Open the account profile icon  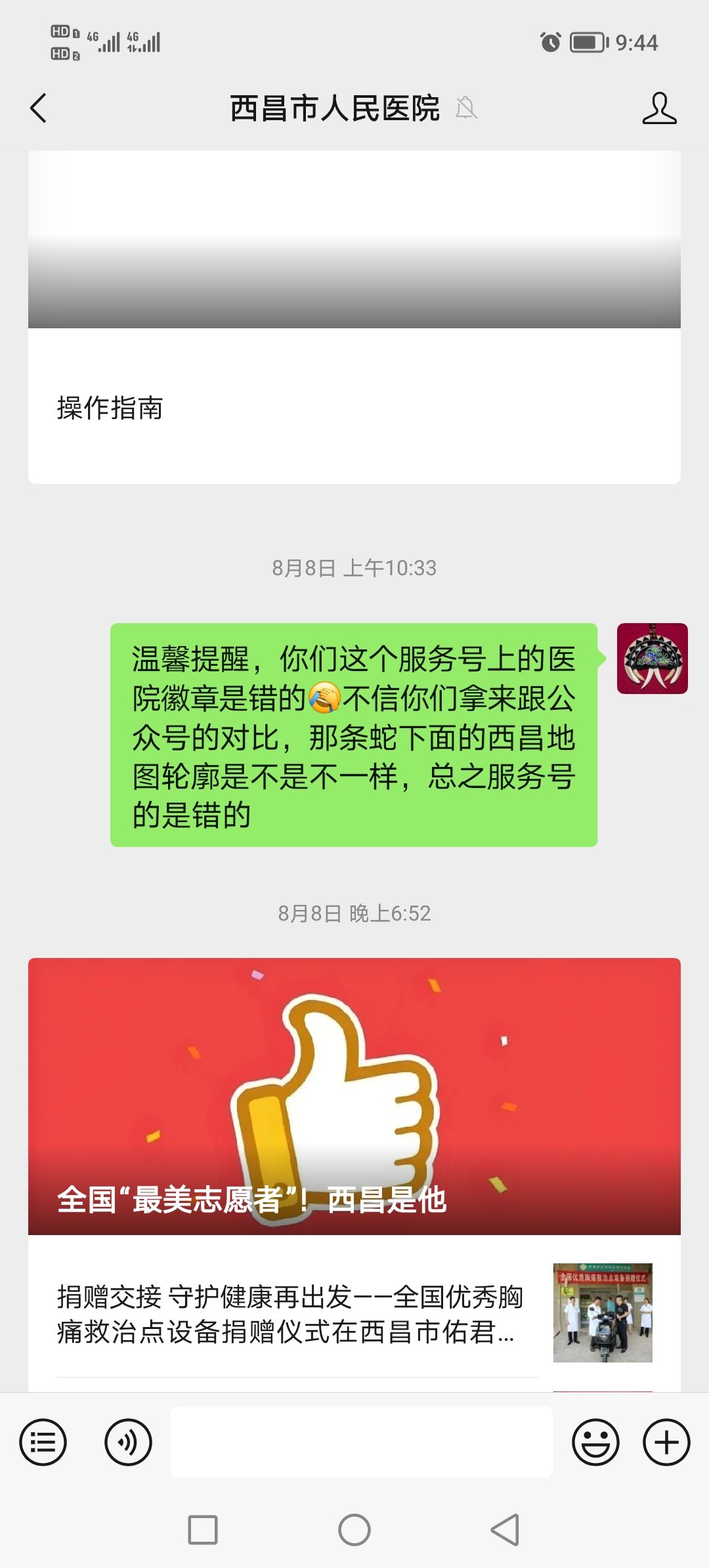click(x=659, y=108)
